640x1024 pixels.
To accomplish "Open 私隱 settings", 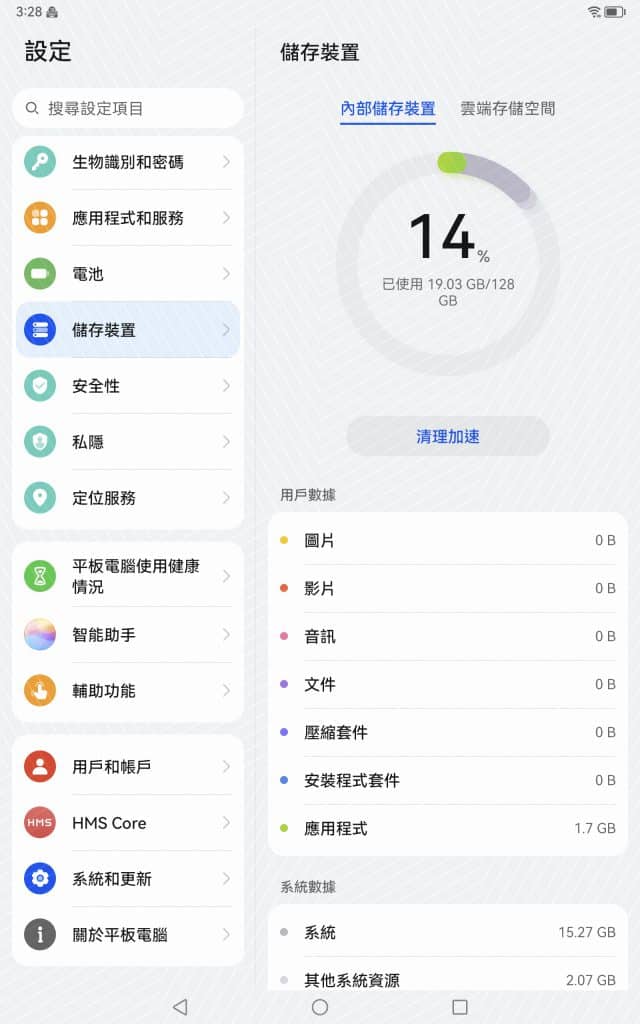I will pyautogui.click(x=128, y=442).
